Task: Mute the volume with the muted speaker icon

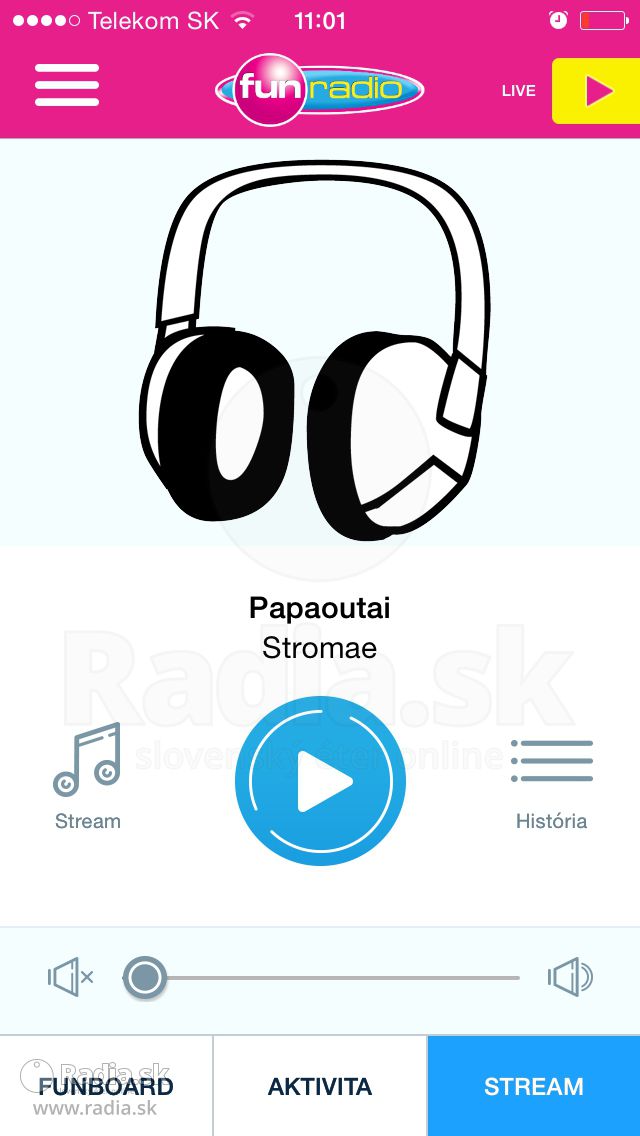Action: pos(70,977)
